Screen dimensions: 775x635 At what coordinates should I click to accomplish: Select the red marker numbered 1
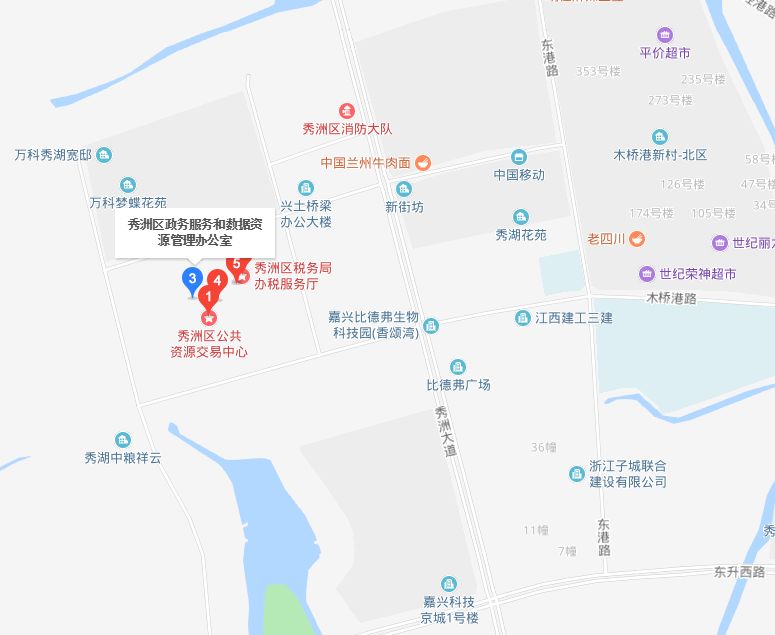pyautogui.click(x=208, y=298)
